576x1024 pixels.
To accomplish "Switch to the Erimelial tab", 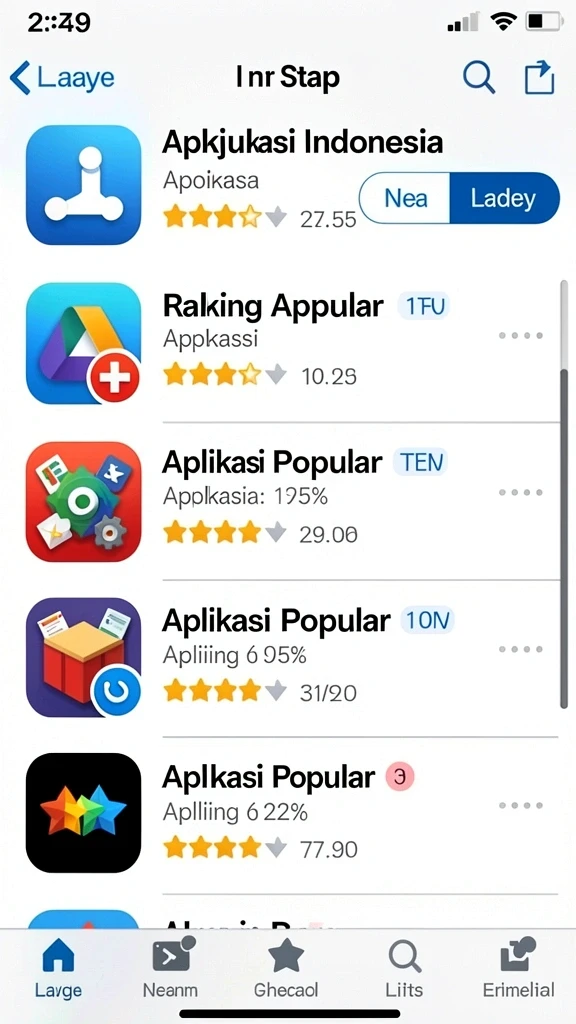I will [519, 969].
